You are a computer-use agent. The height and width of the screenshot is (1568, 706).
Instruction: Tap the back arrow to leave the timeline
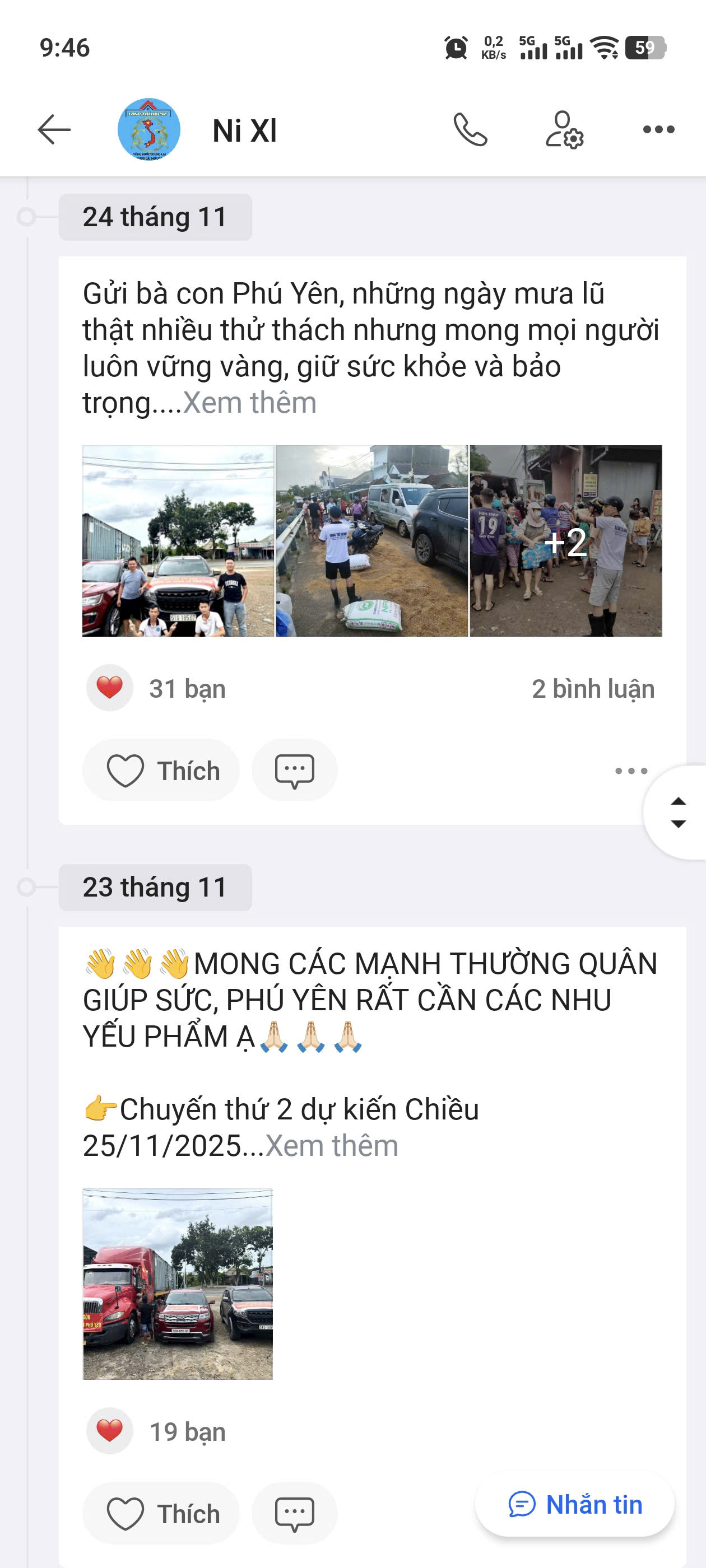click(x=51, y=128)
